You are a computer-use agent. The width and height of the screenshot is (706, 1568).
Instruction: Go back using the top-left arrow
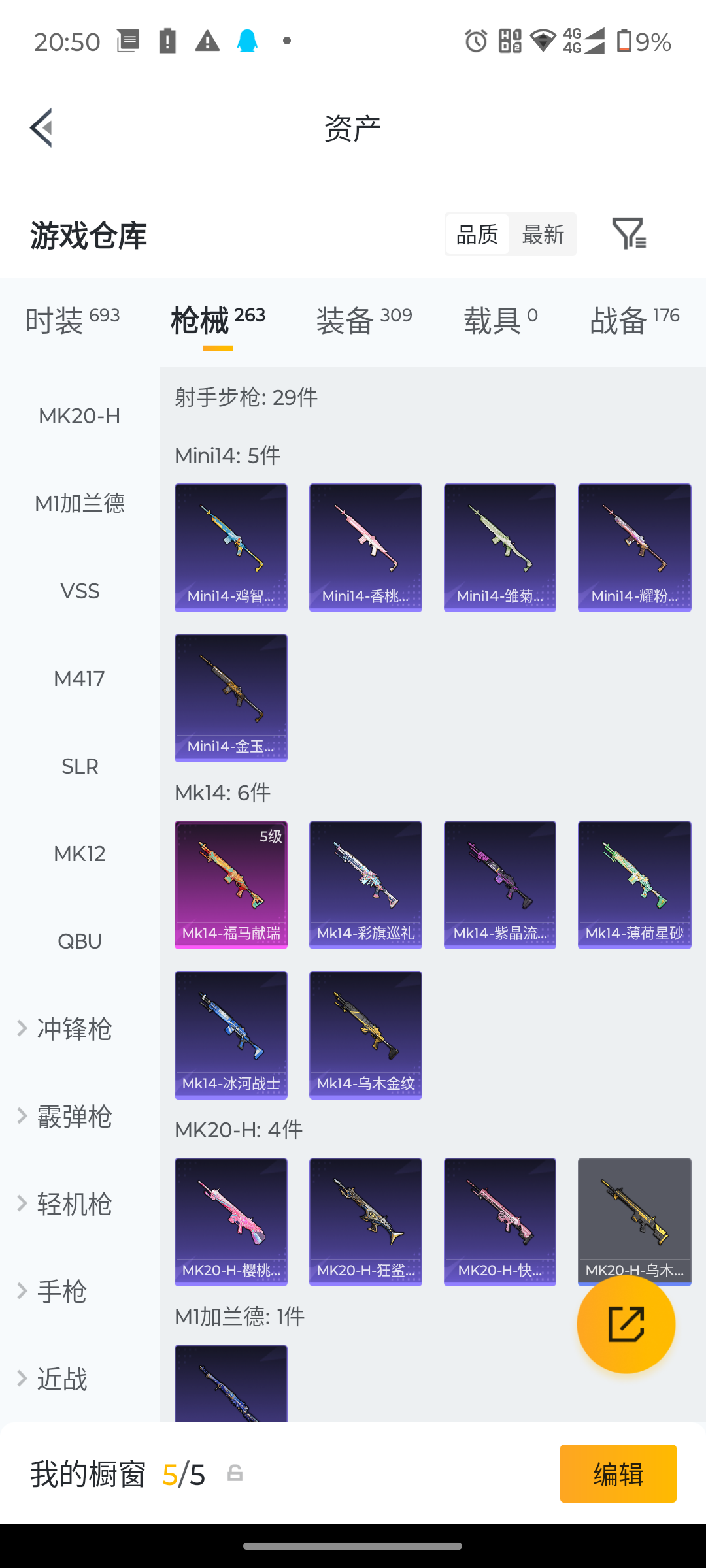pos(41,128)
